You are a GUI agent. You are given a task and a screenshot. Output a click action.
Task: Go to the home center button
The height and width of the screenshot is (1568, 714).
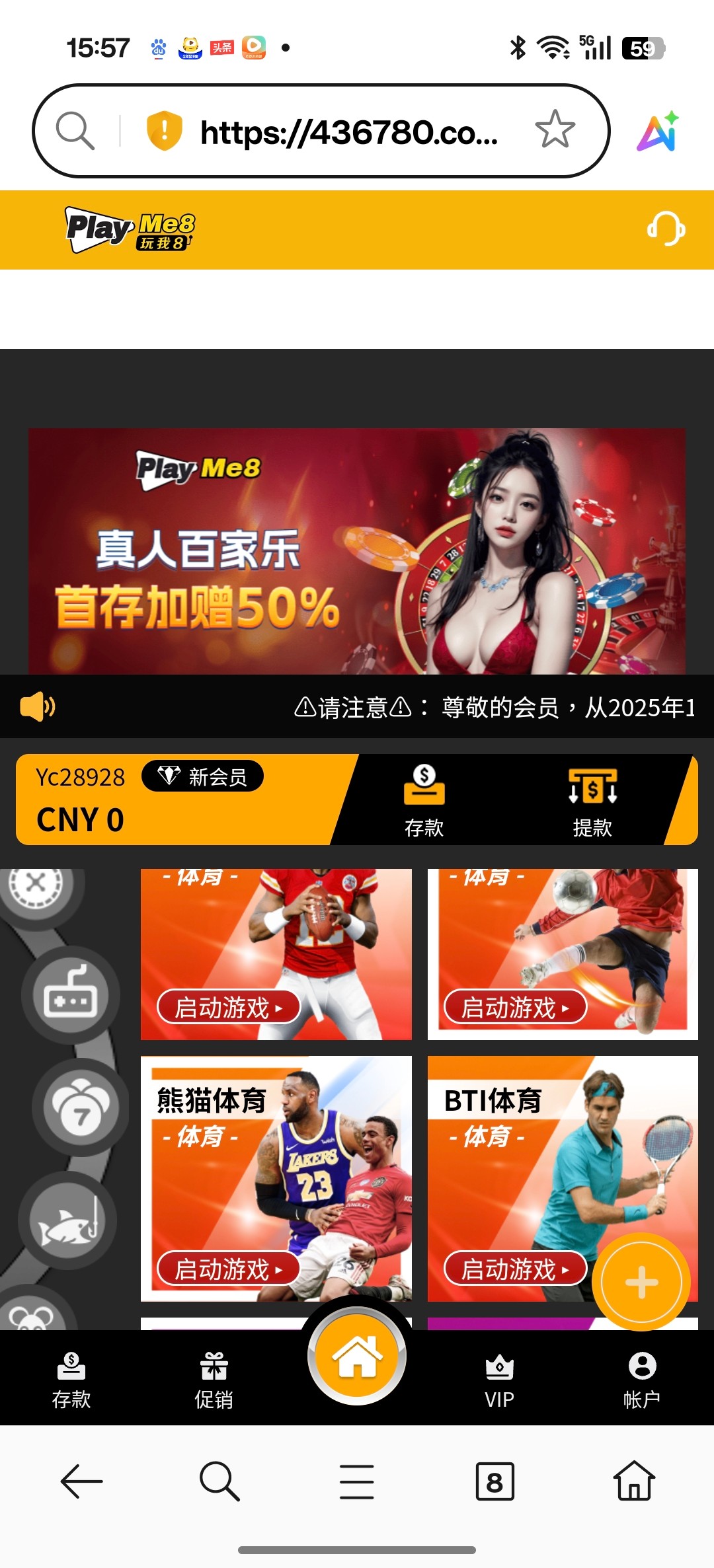(357, 1355)
